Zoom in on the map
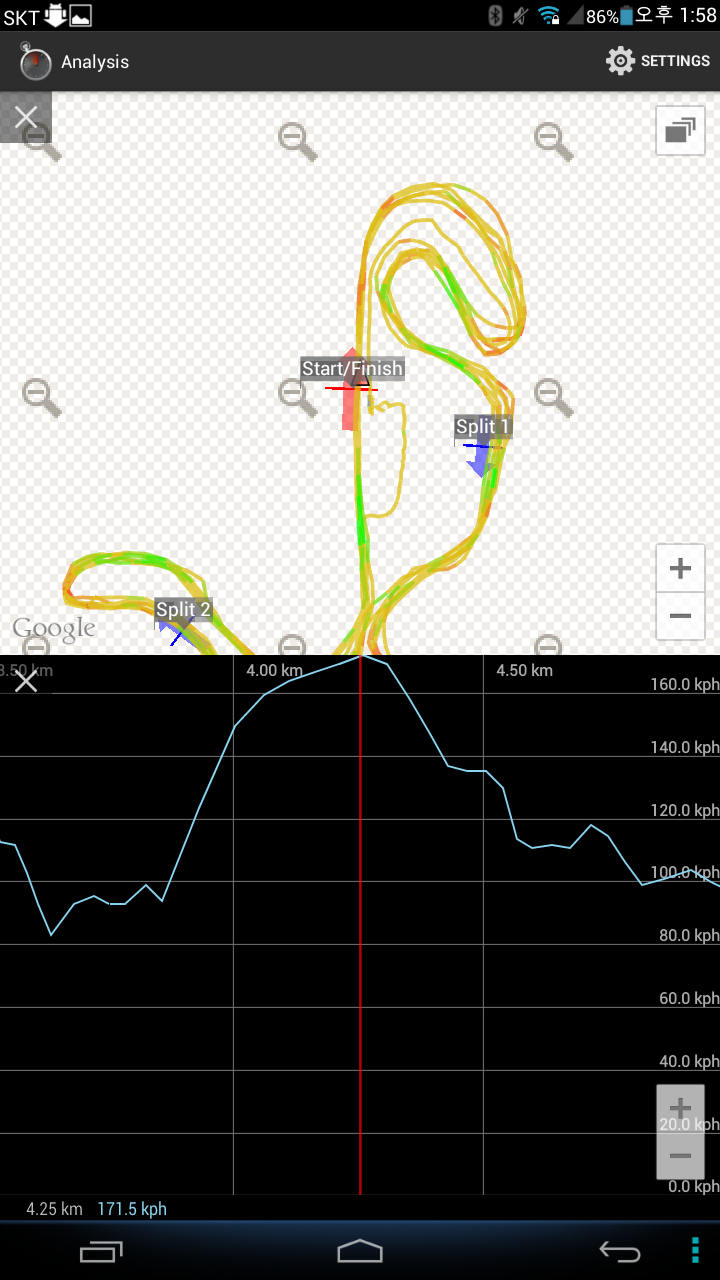The height and width of the screenshot is (1280, 720). tap(680, 569)
